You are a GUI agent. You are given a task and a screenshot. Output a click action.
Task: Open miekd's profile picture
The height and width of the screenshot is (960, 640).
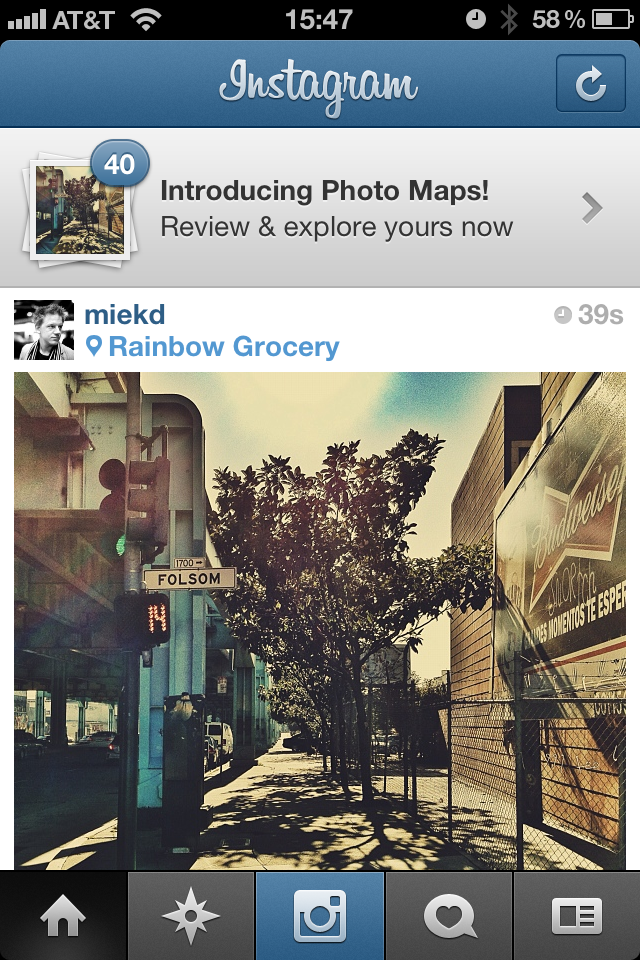[x=44, y=330]
